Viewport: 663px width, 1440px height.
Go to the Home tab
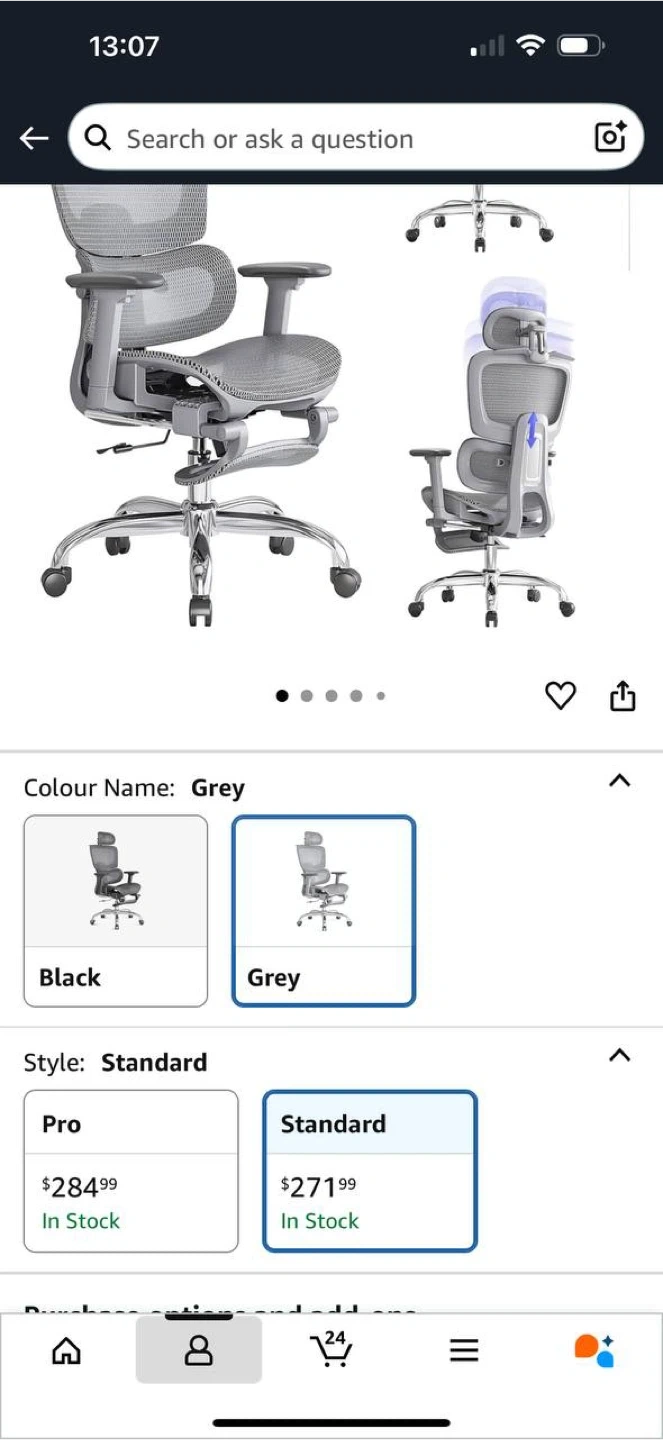66,1351
